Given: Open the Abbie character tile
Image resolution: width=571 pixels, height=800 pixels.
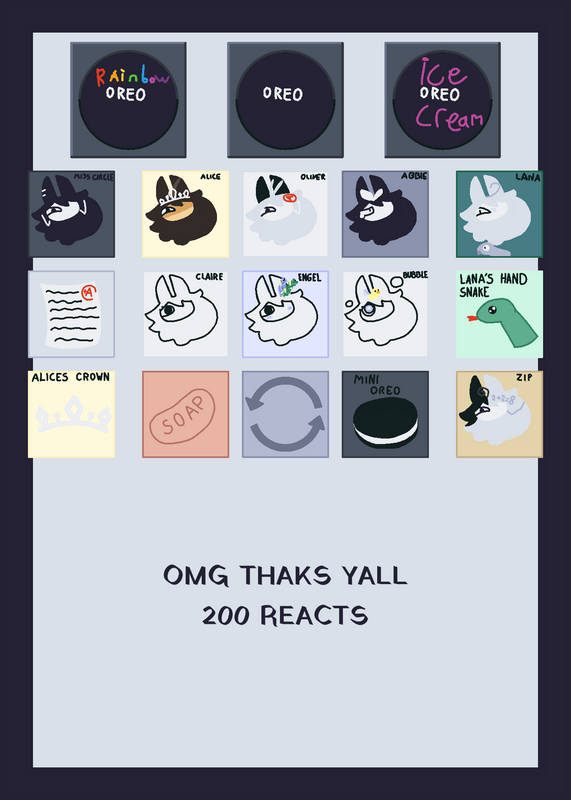Looking at the screenshot, I should pyautogui.click(x=385, y=214).
